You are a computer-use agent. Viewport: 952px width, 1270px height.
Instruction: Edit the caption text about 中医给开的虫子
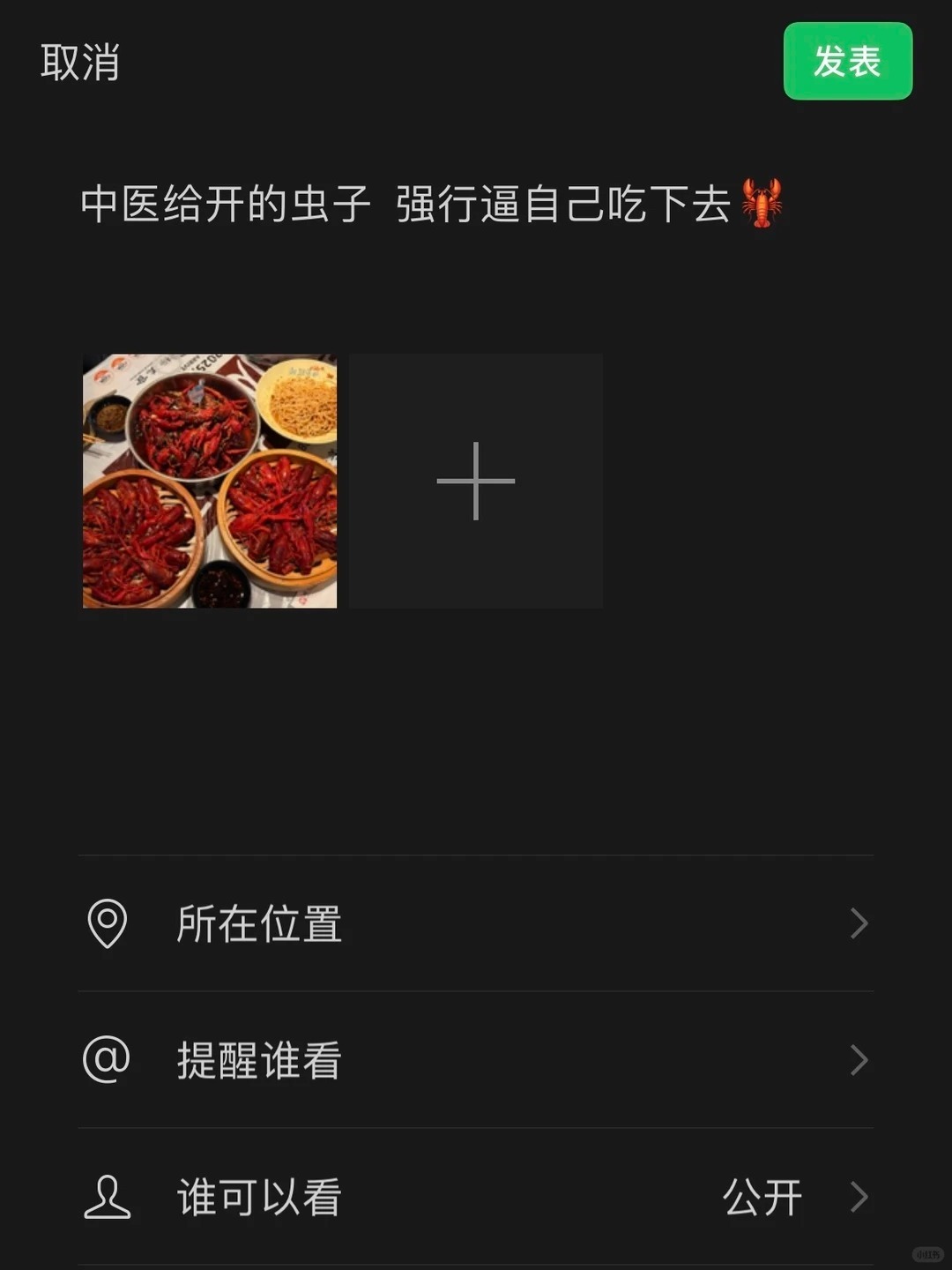pos(405,205)
